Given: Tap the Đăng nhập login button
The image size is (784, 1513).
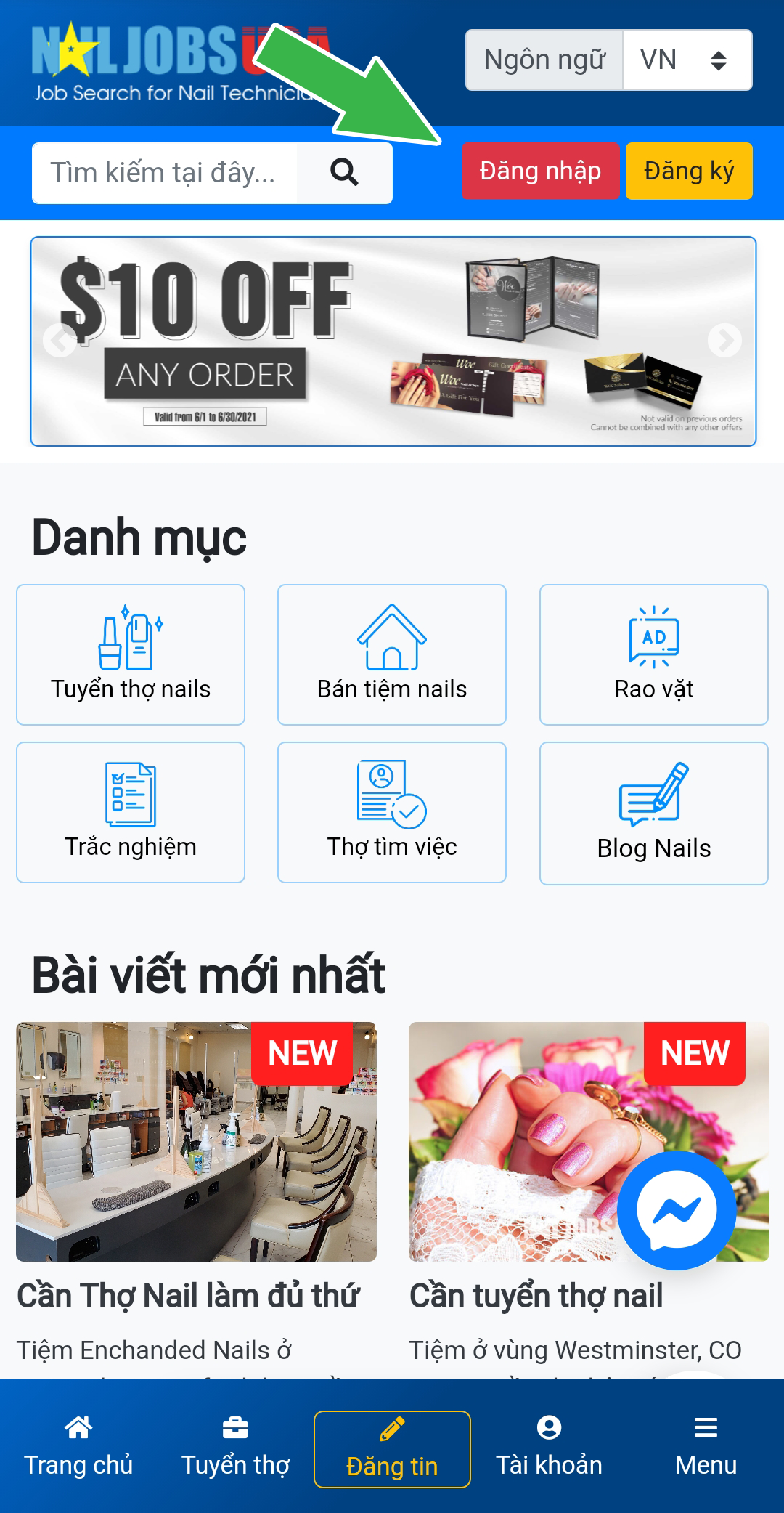Looking at the screenshot, I should (x=540, y=171).
